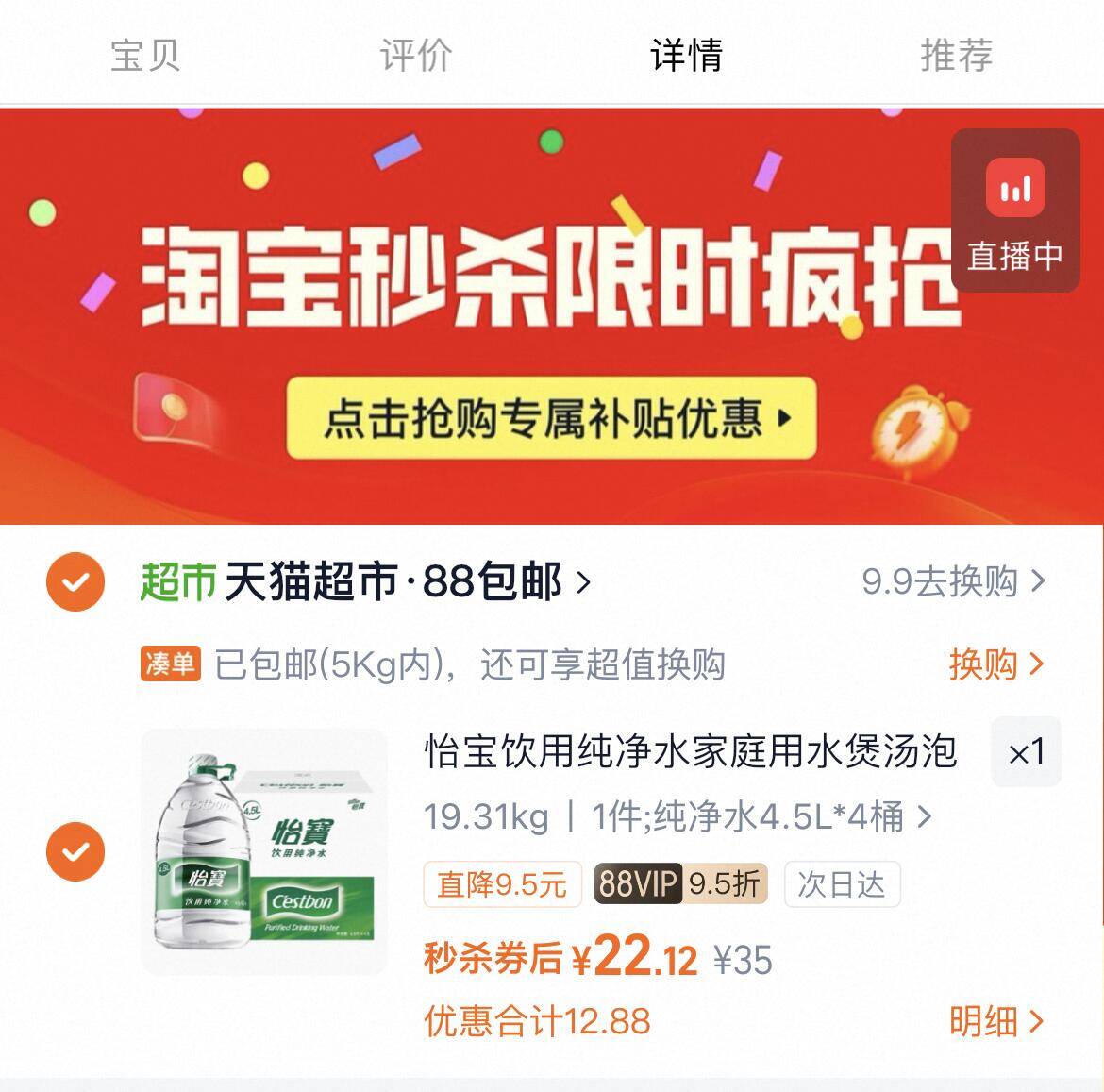
Task: Select the 详情 tab
Action: pyautogui.click(x=686, y=55)
